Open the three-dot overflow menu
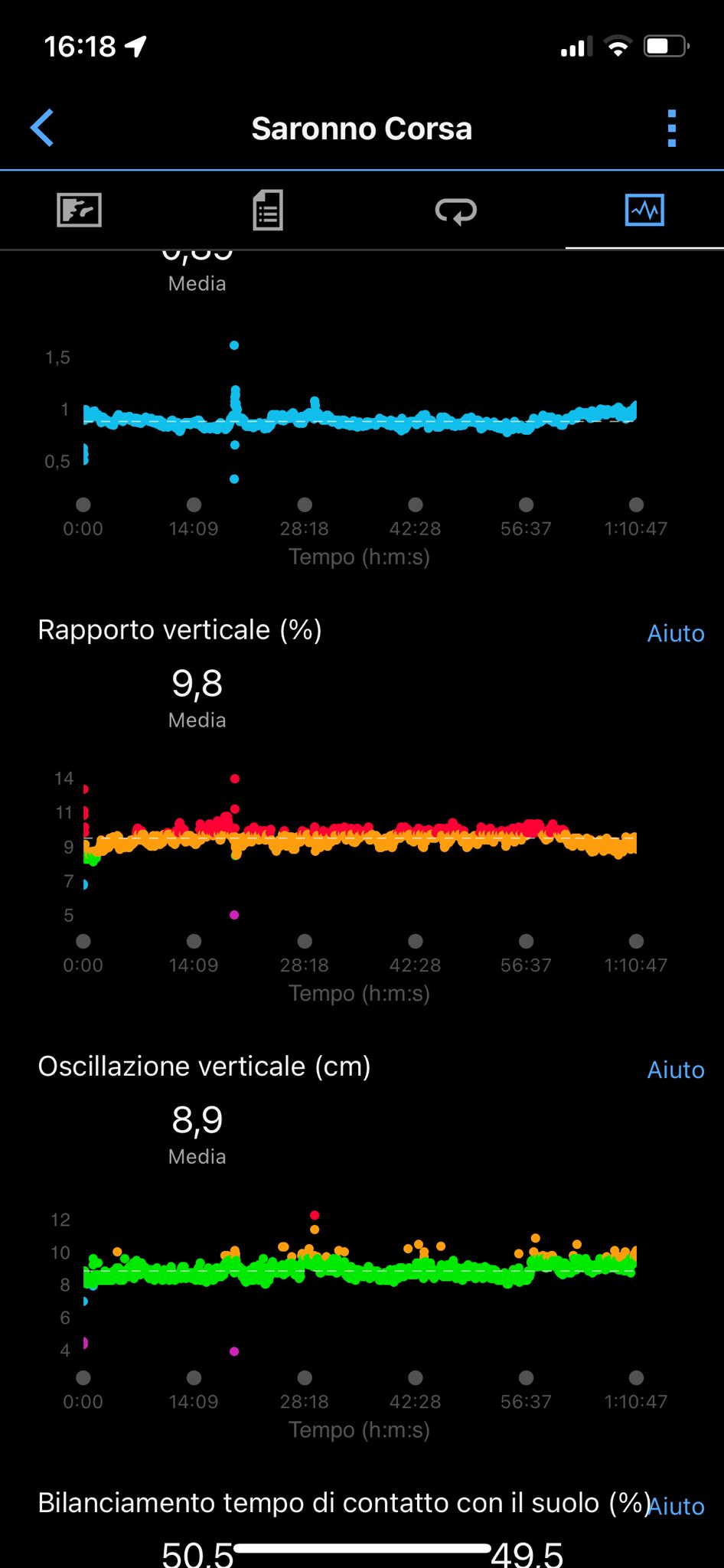 (671, 129)
